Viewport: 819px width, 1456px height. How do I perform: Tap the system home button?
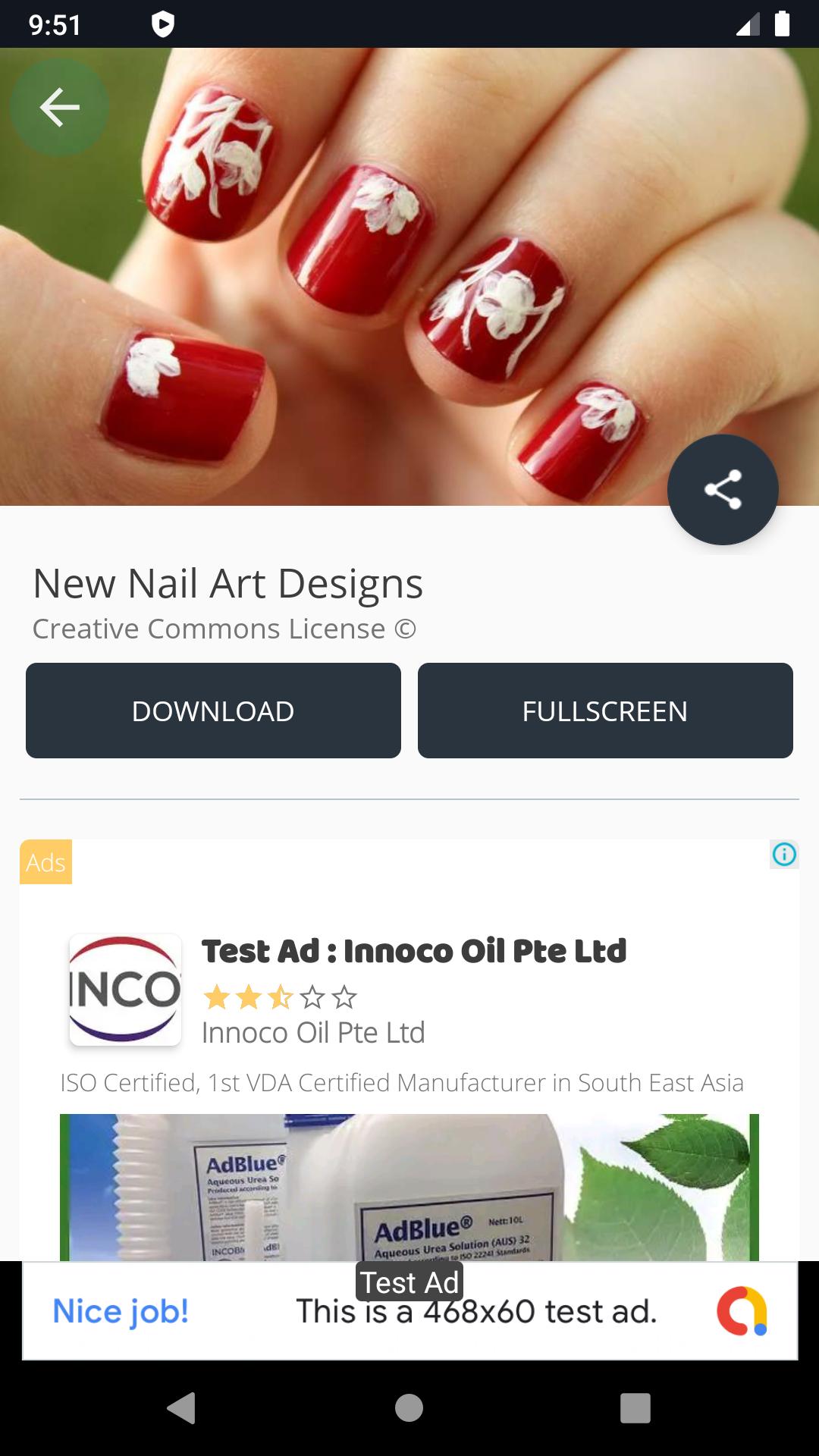tap(409, 1408)
